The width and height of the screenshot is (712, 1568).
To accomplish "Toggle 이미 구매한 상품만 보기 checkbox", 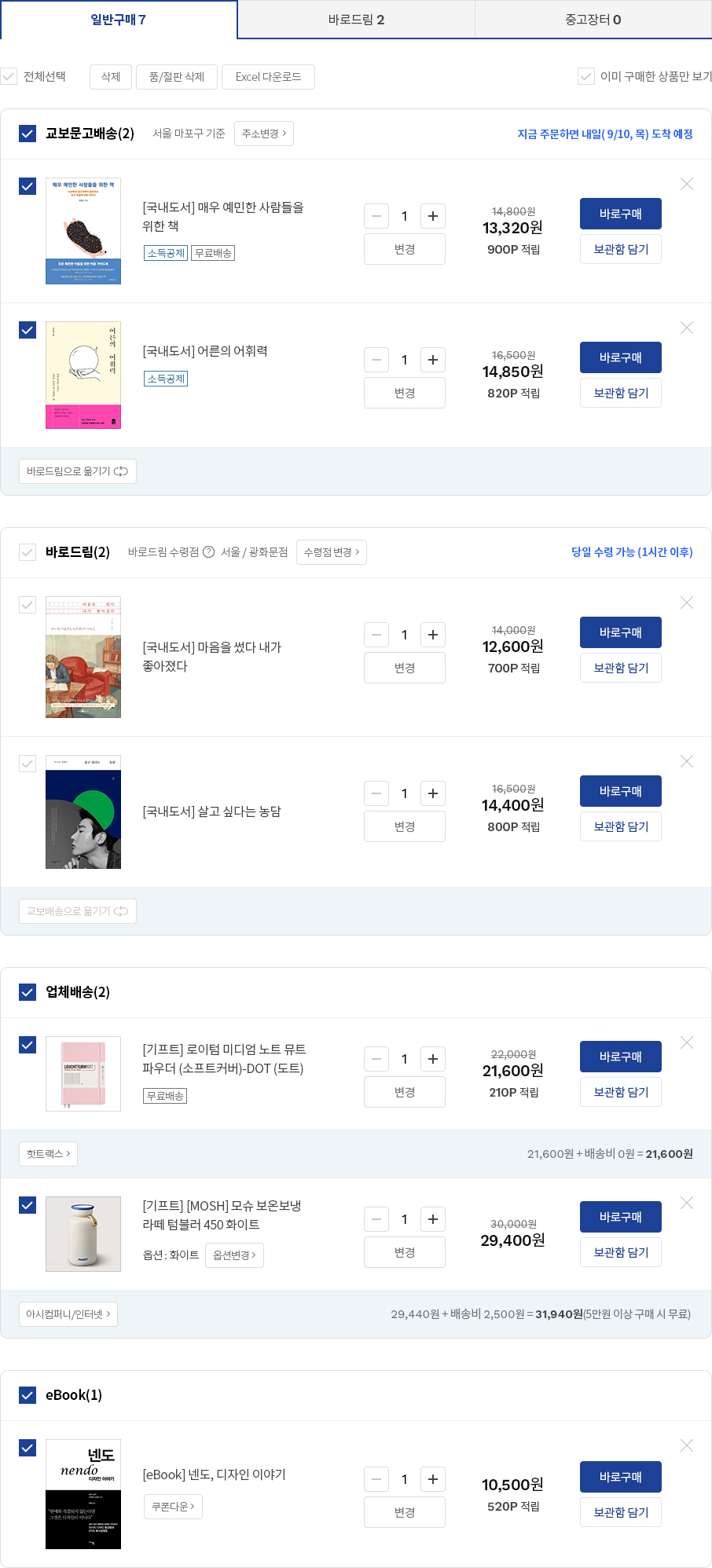I will click(586, 76).
